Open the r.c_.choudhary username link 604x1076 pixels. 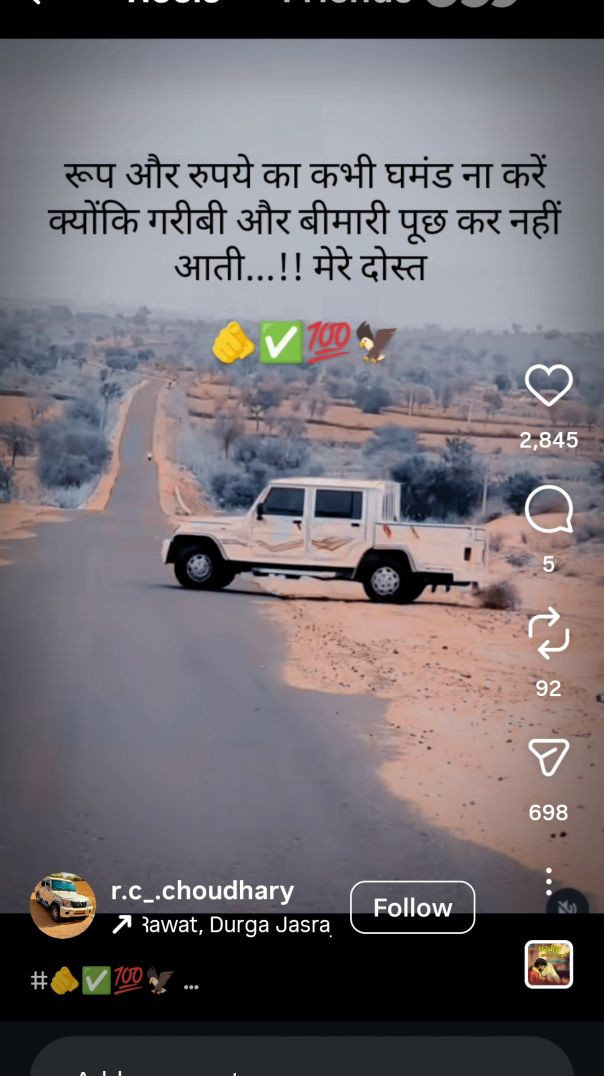pos(202,891)
